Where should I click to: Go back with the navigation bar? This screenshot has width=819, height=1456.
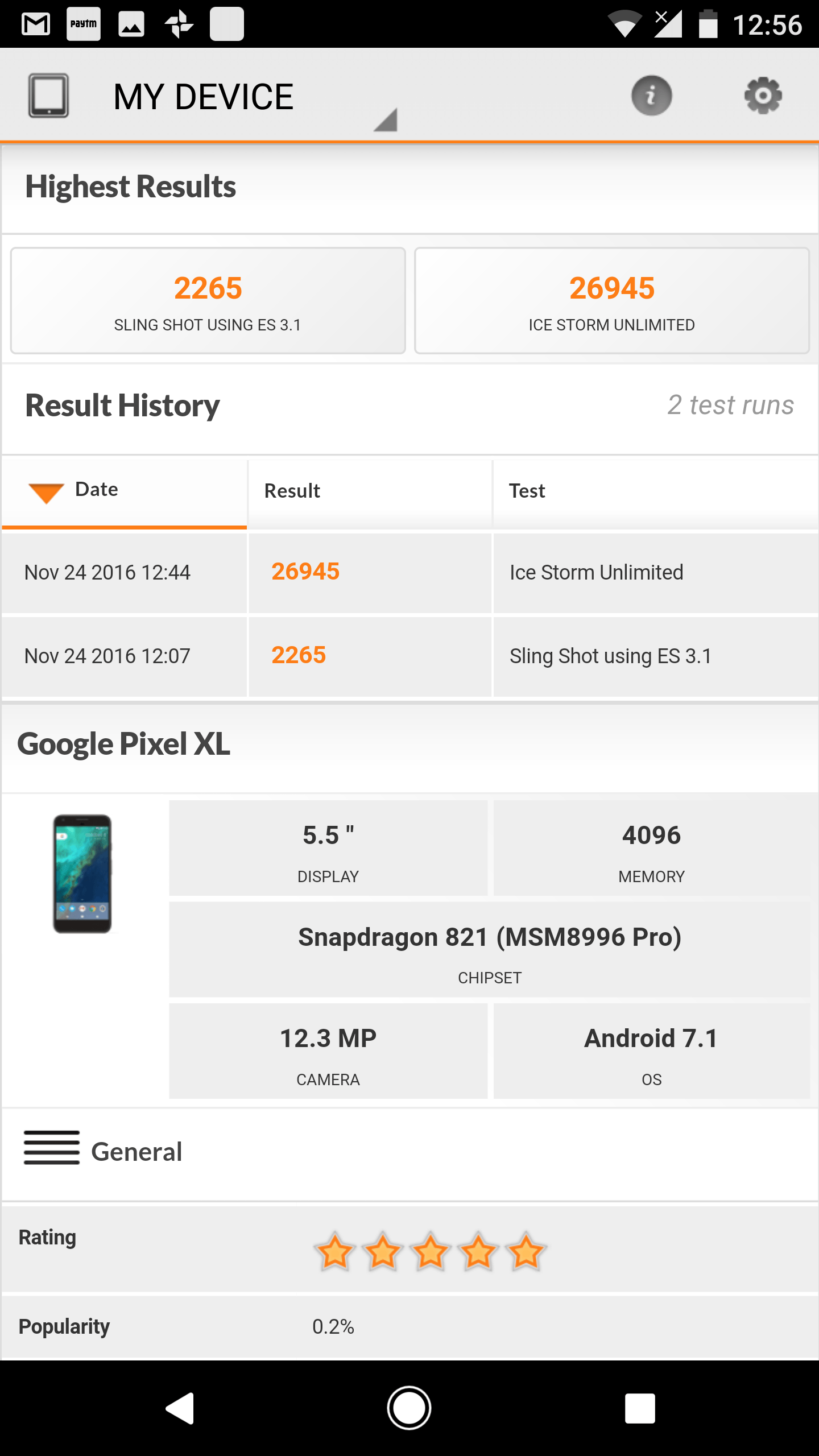click(x=180, y=1408)
